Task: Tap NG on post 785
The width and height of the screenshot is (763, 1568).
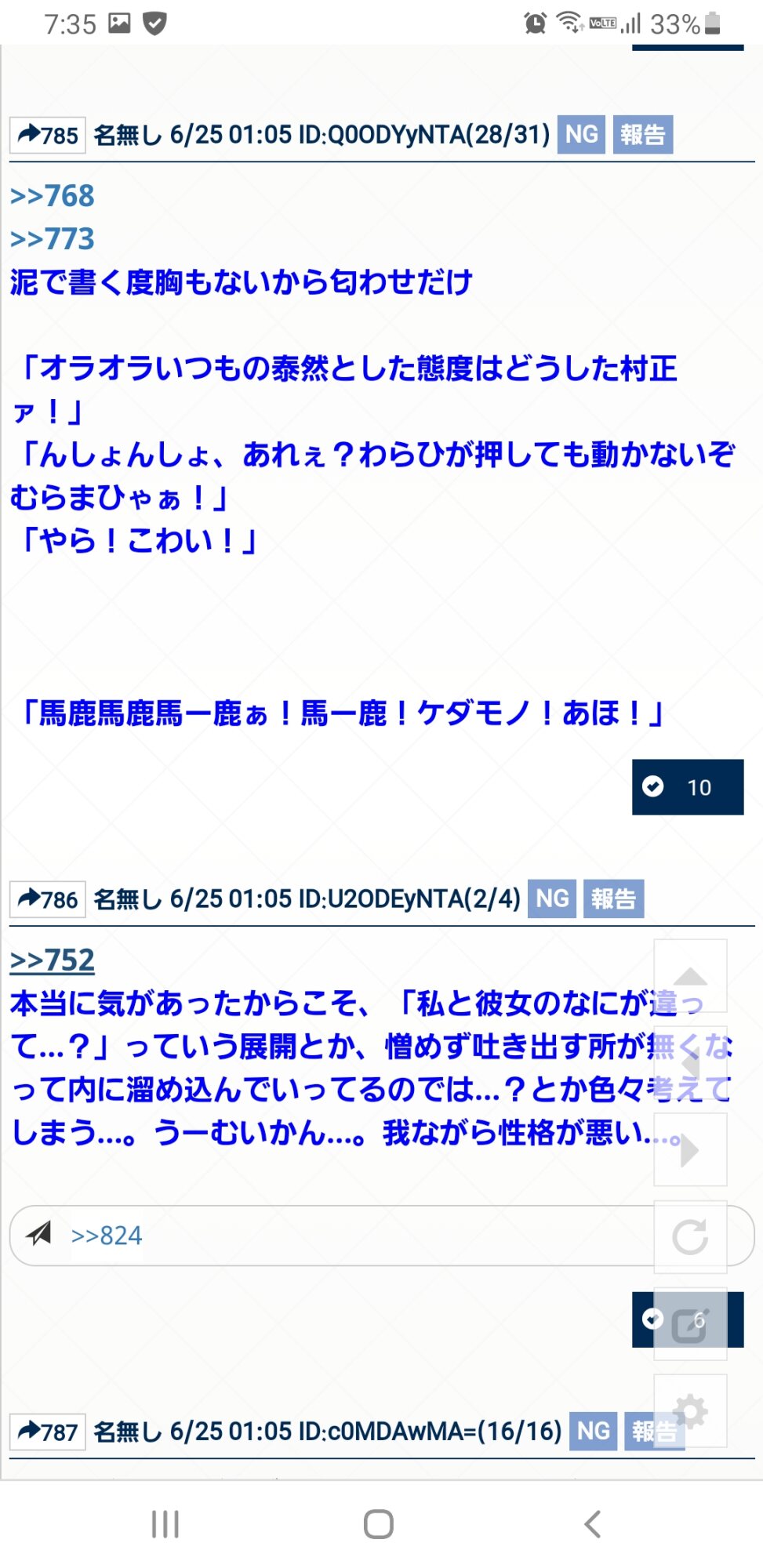Action: [581, 135]
